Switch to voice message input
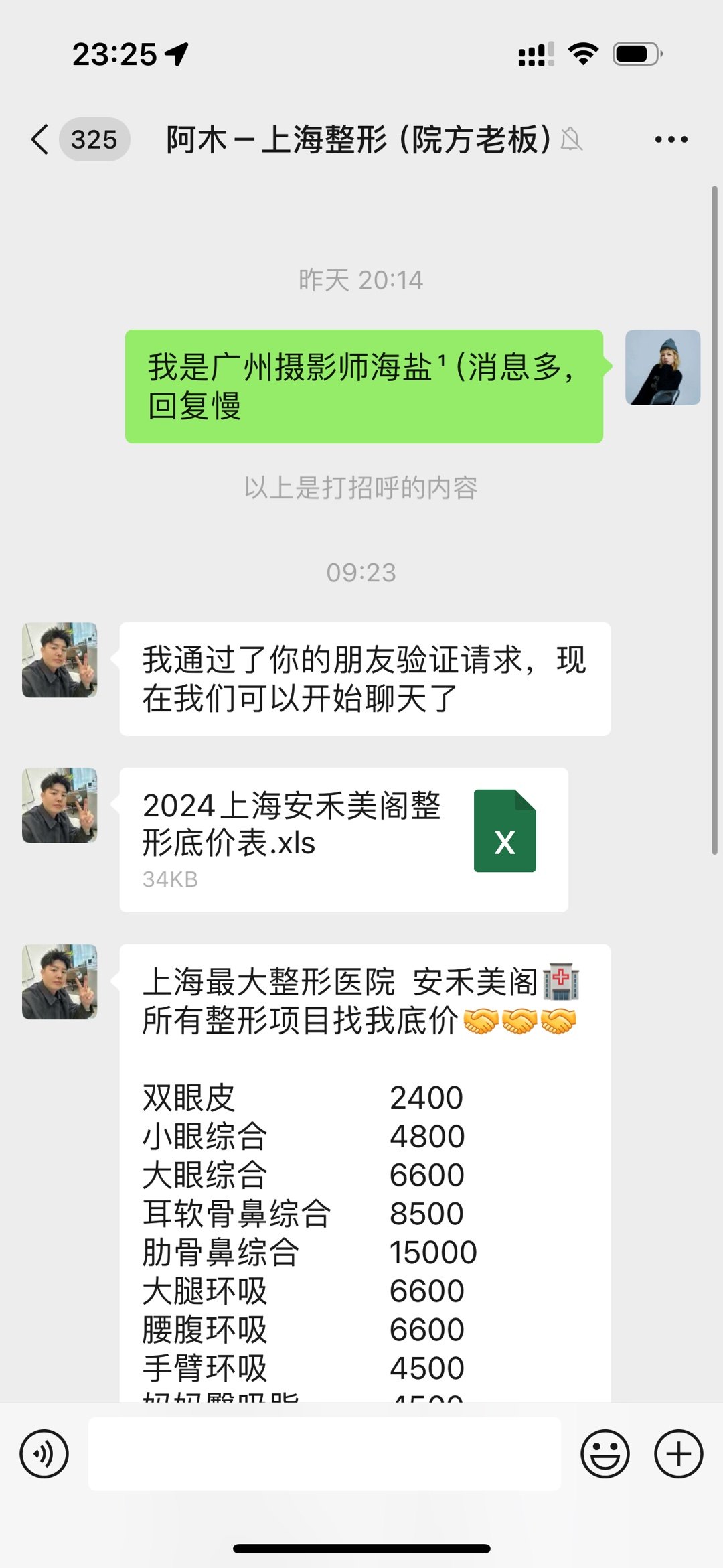Viewport: 723px width, 1568px height. (44, 1453)
